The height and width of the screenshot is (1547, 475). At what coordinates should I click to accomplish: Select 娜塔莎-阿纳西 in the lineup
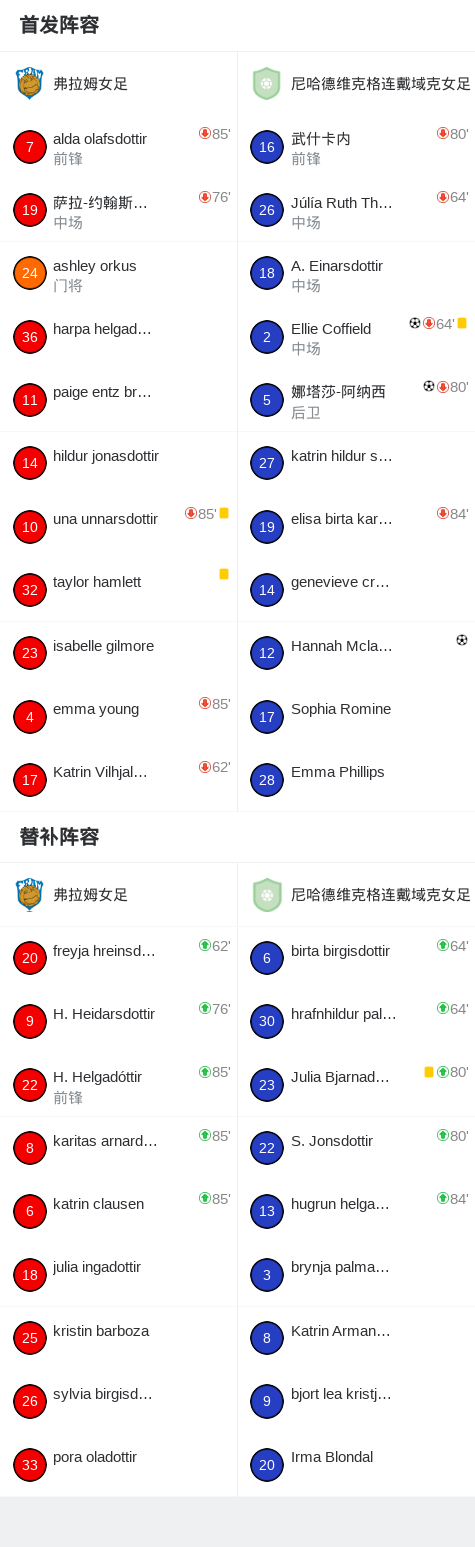pyautogui.click(x=356, y=400)
